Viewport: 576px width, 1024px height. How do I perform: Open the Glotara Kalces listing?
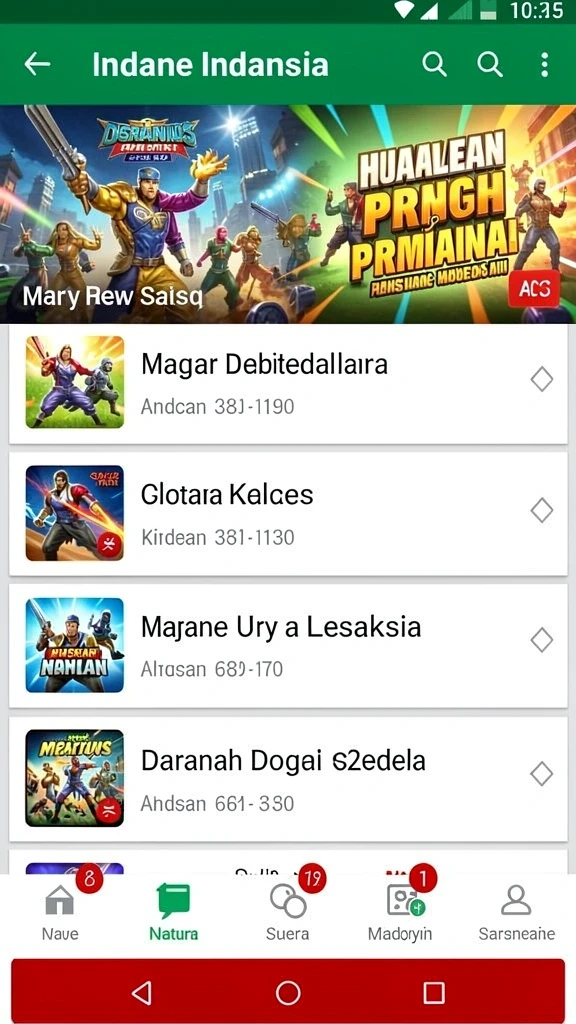click(288, 514)
